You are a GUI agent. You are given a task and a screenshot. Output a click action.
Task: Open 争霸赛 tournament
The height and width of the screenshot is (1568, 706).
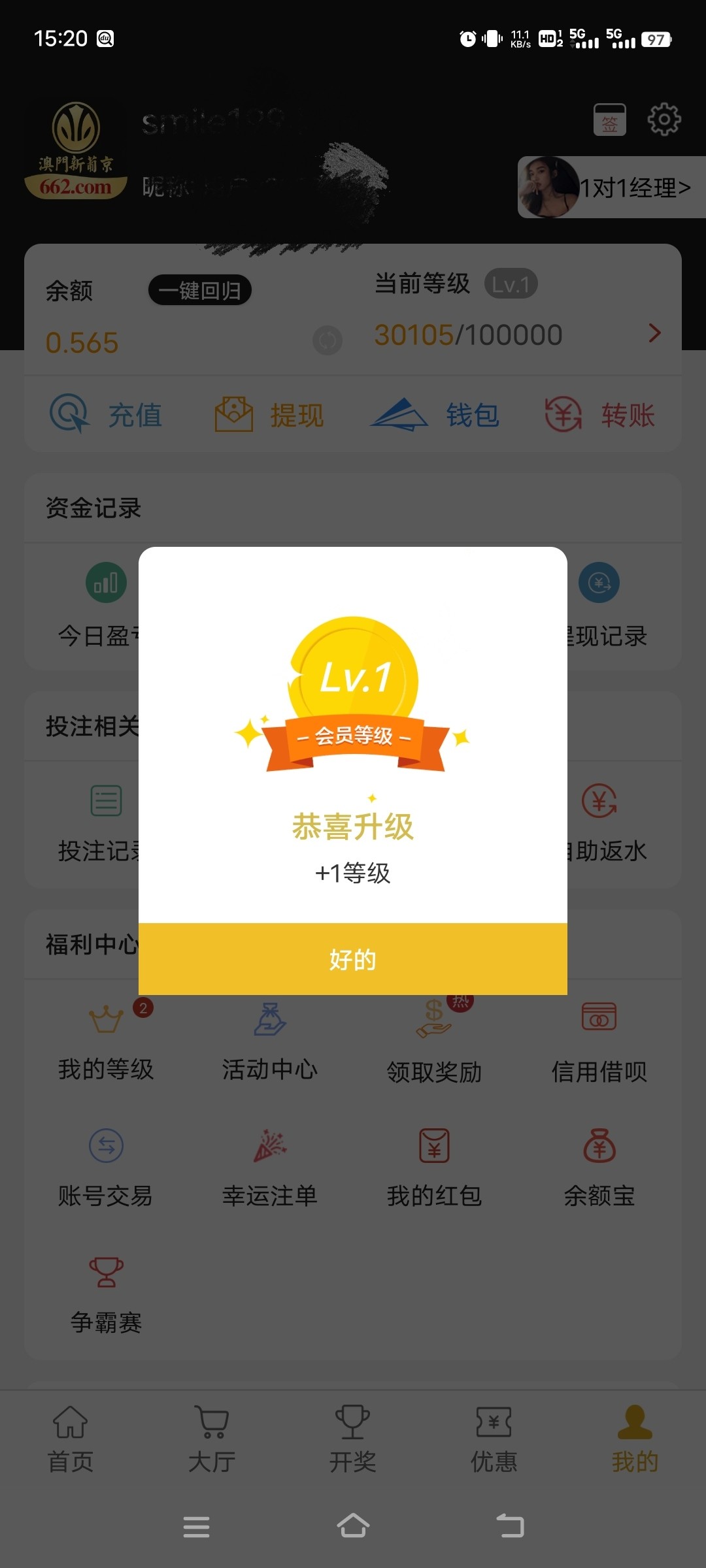(x=106, y=1294)
